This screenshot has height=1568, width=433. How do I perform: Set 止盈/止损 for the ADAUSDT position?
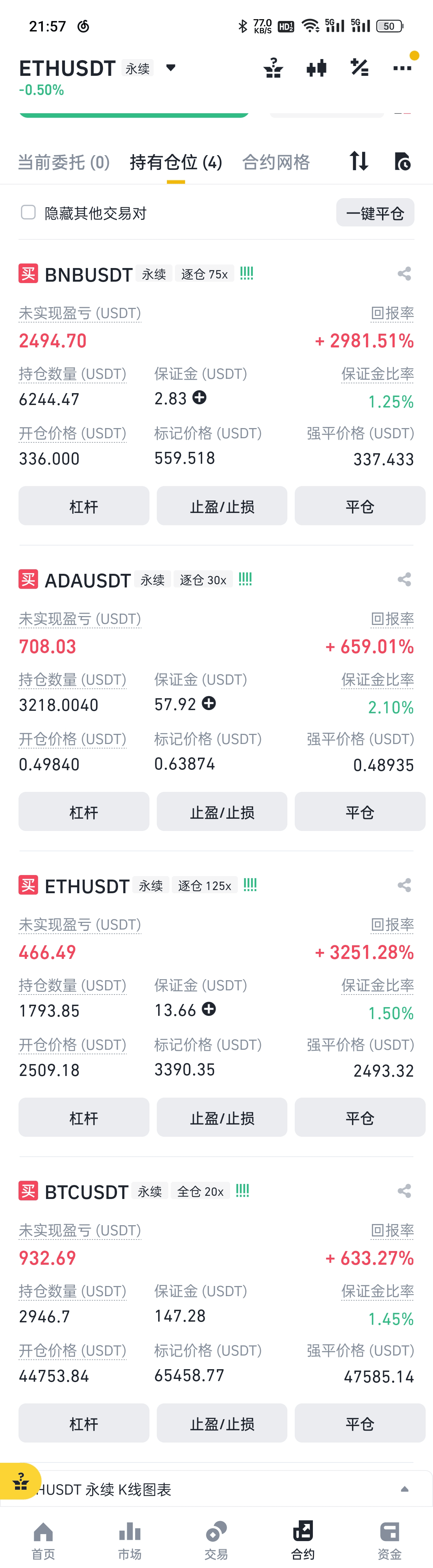(222, 812)
